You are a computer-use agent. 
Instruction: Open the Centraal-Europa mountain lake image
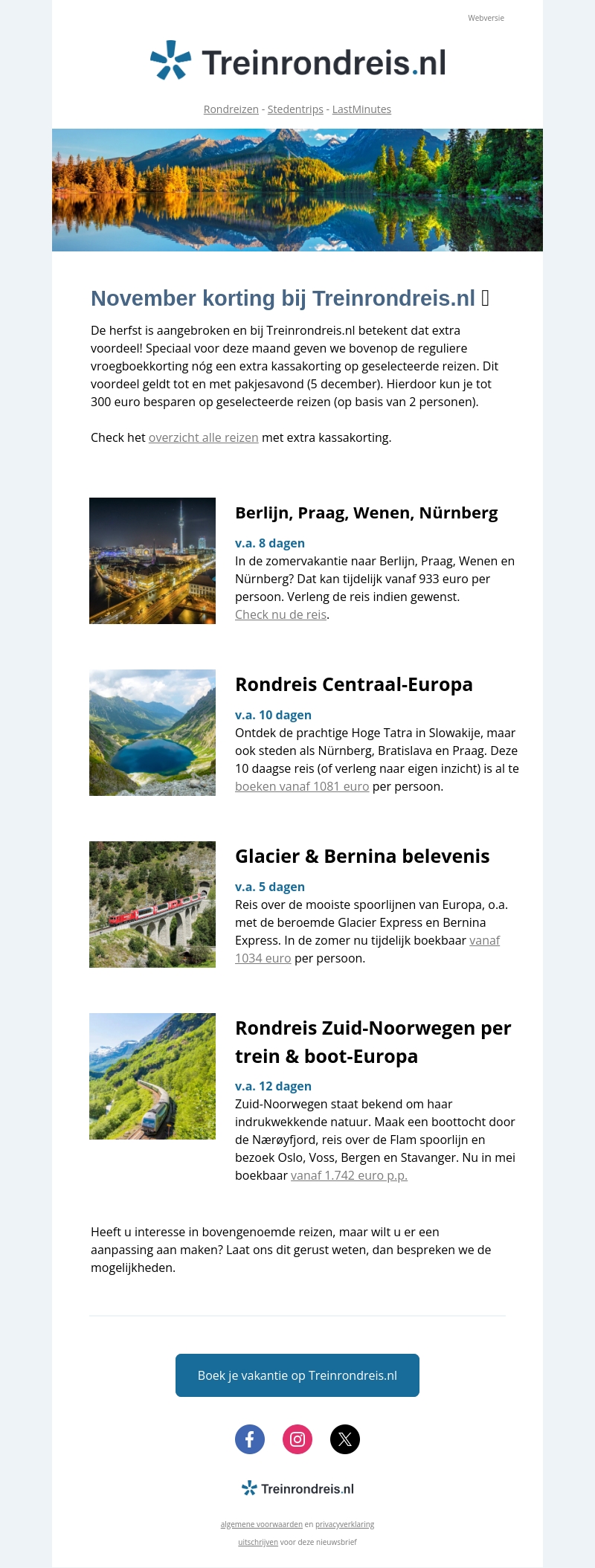pyautogui.click(x=152, y=733)
